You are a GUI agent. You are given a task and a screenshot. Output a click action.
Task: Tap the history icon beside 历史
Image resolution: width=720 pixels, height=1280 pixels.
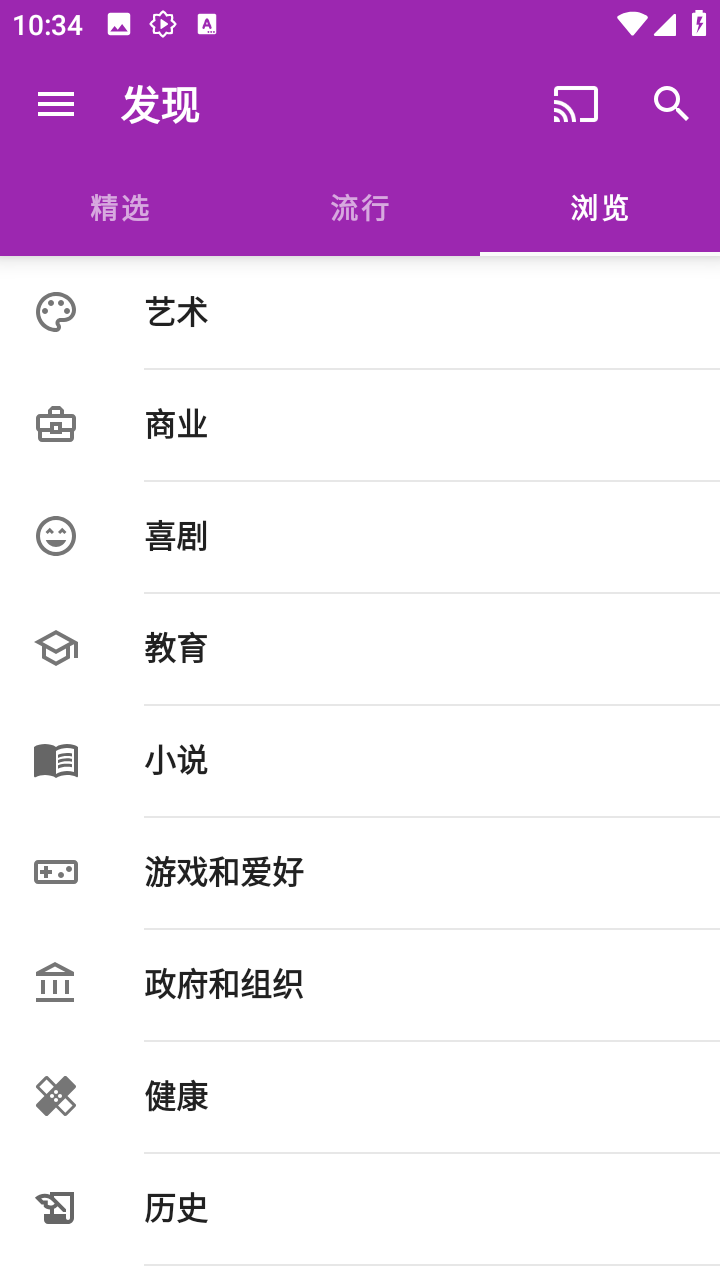point(57,1208)
